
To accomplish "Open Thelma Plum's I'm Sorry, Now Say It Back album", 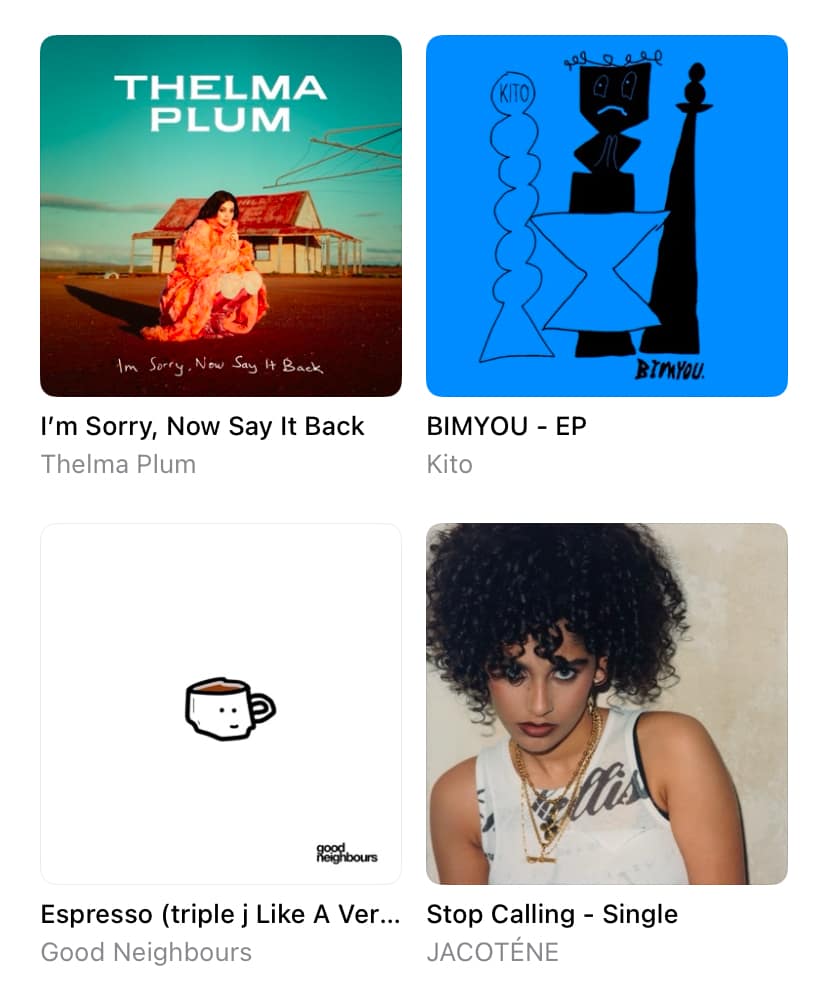I will tap(221, 216).
